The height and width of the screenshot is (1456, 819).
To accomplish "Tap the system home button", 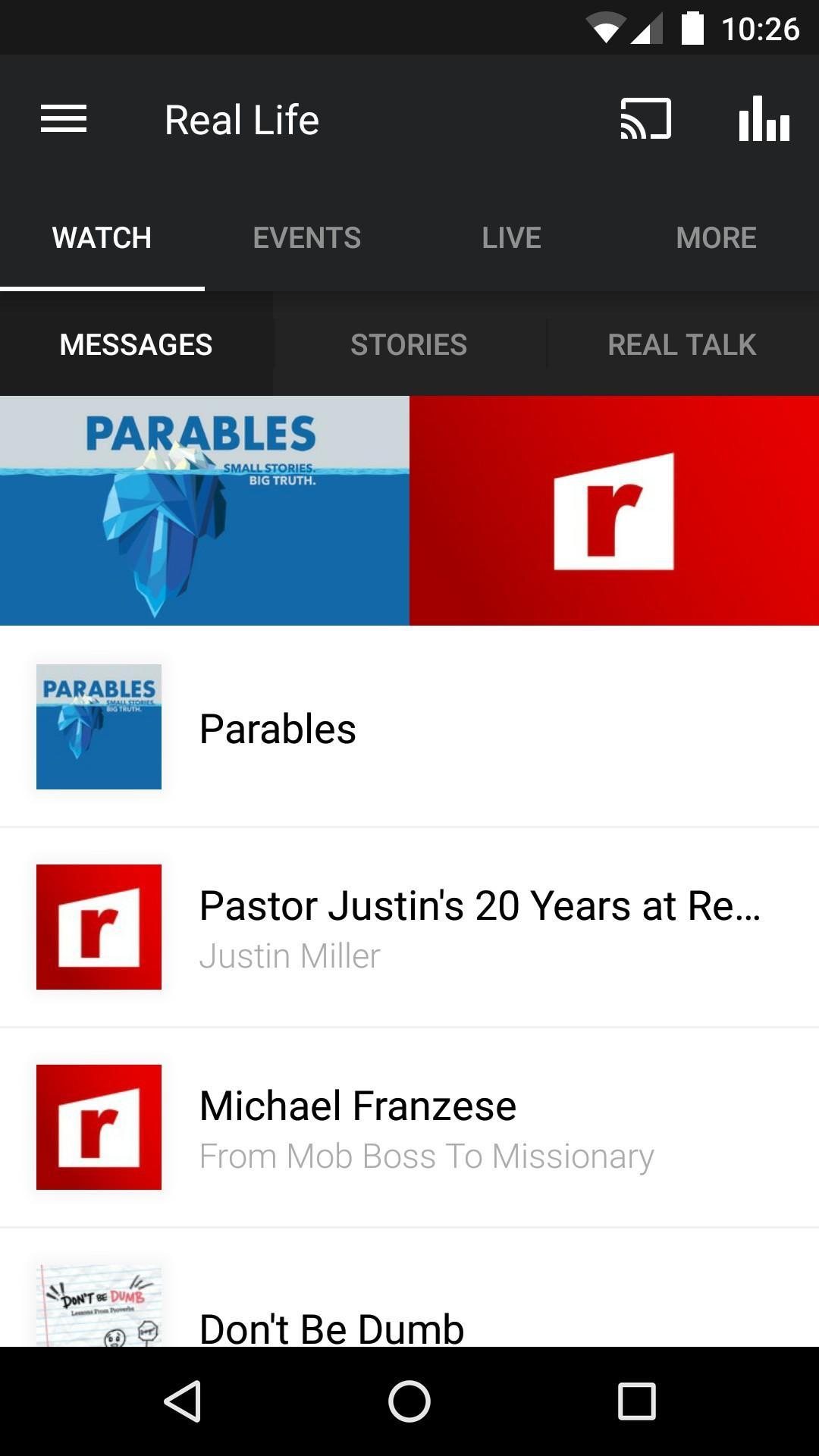I will (x=409, y=1401).
